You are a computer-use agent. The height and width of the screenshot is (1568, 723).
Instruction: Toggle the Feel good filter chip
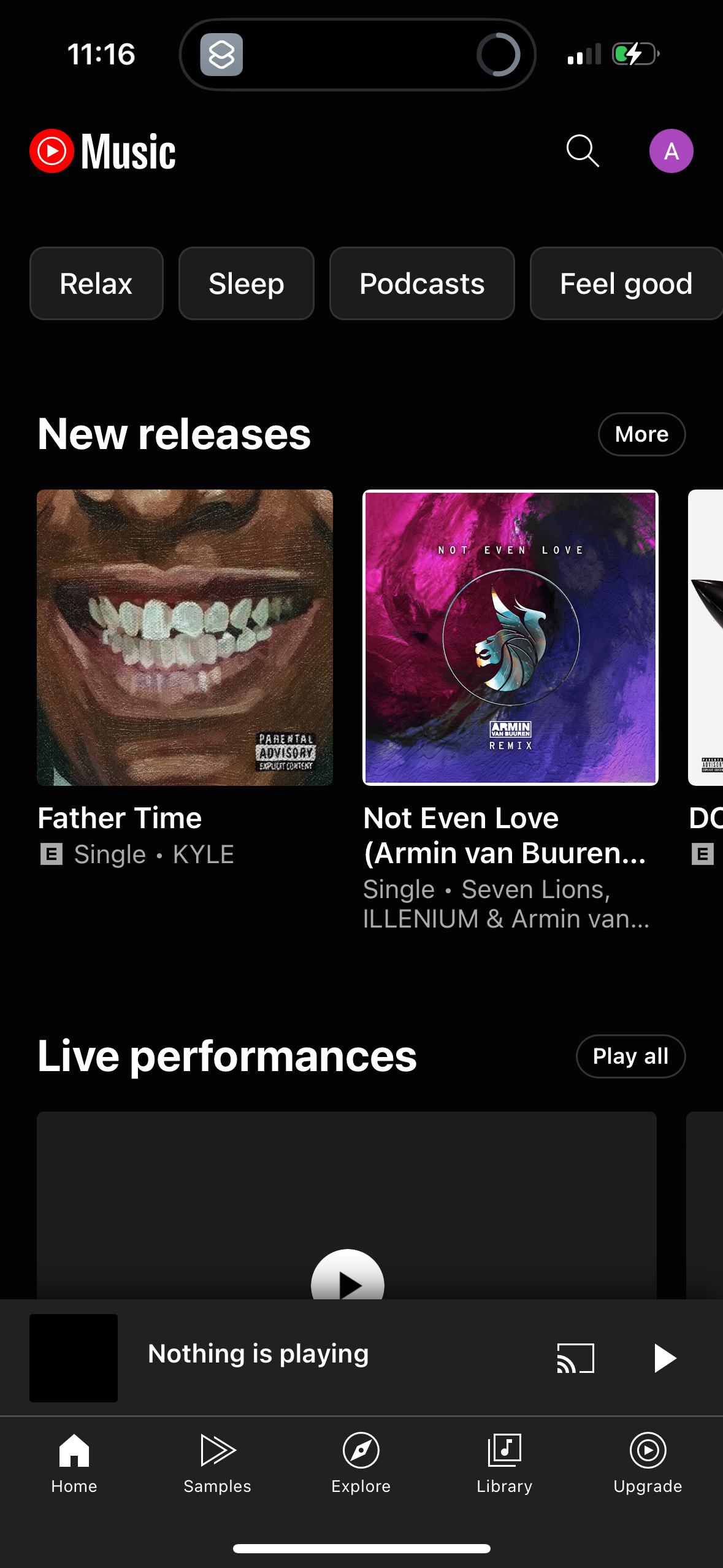tap(625, 283)
